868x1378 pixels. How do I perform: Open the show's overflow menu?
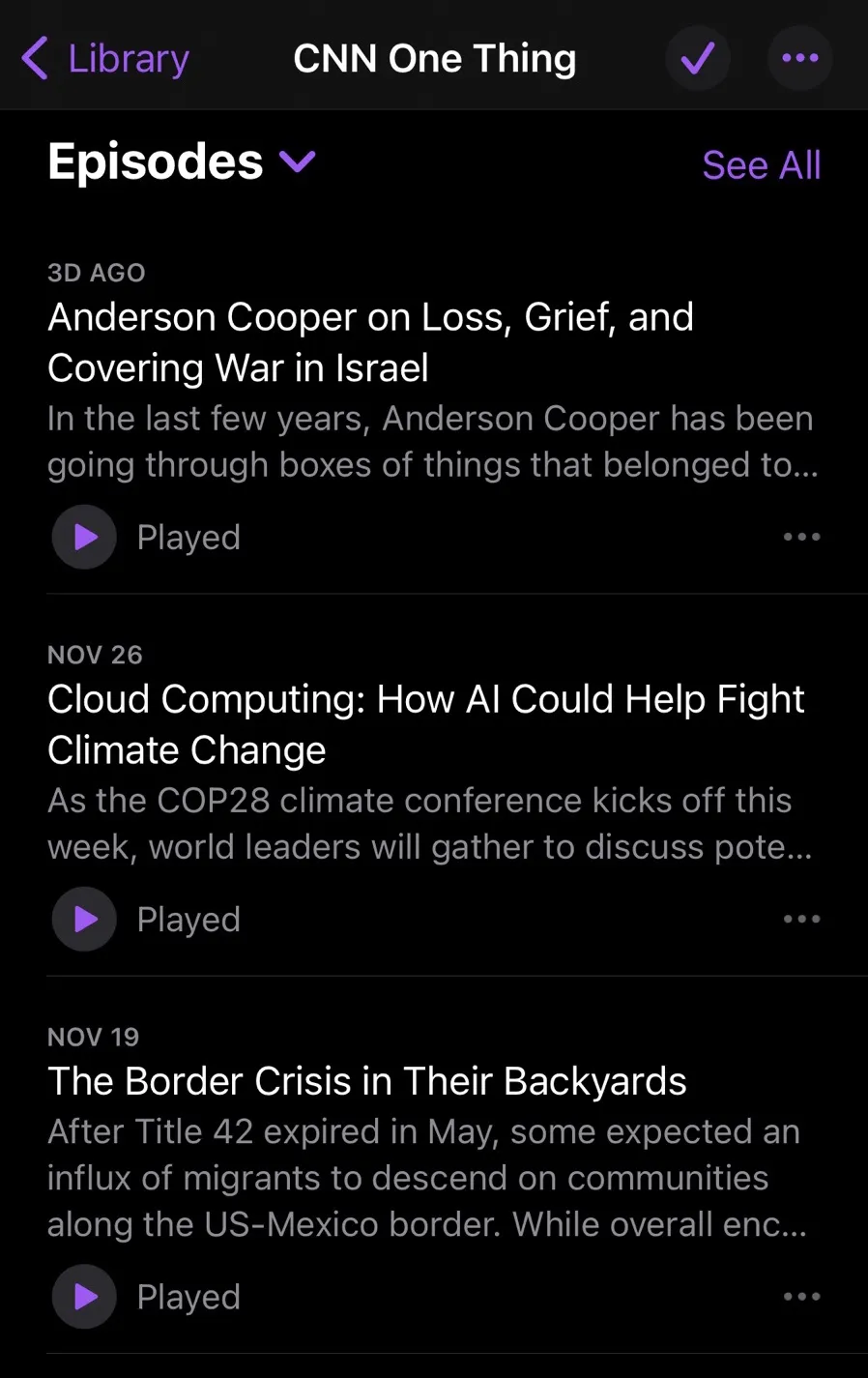pyautogui.click(x=799, y=58)
